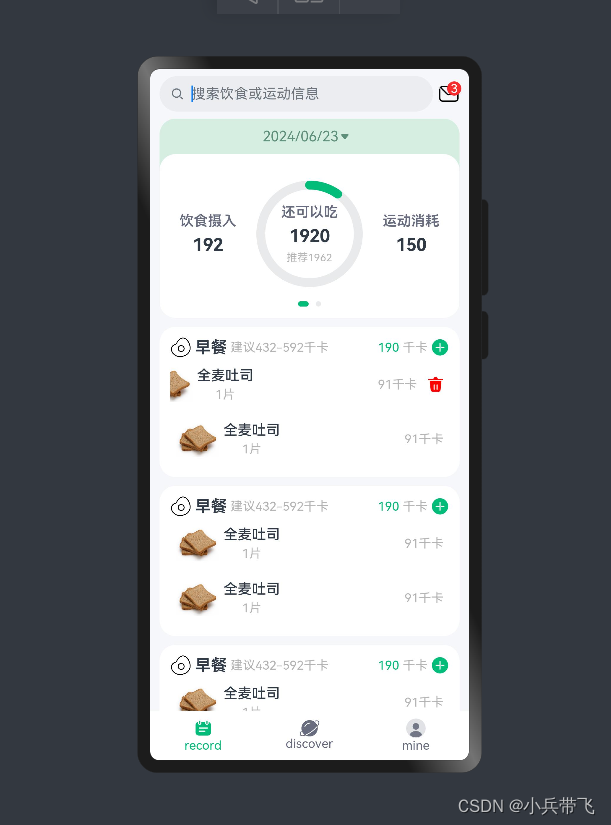Tap the food and exercise search box
The image size is (611, 825).
[x=296, y=94]
